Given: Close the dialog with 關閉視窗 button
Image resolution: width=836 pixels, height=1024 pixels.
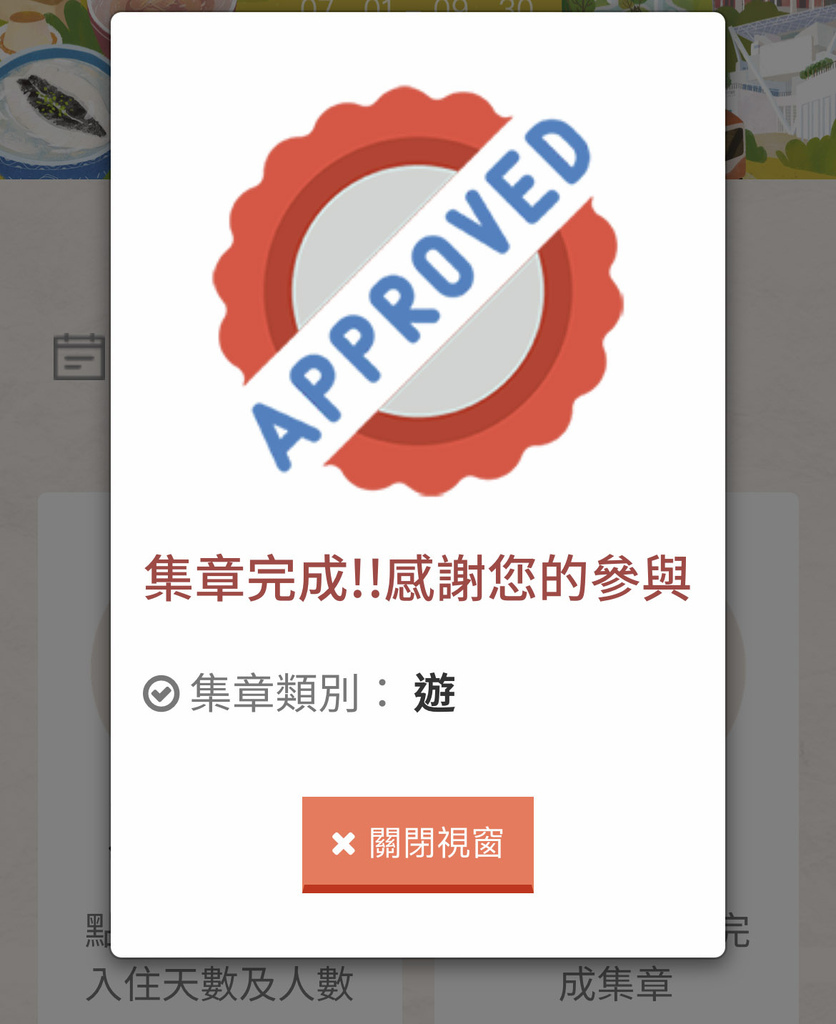Looking at the screenshot, I should [417, 843].
